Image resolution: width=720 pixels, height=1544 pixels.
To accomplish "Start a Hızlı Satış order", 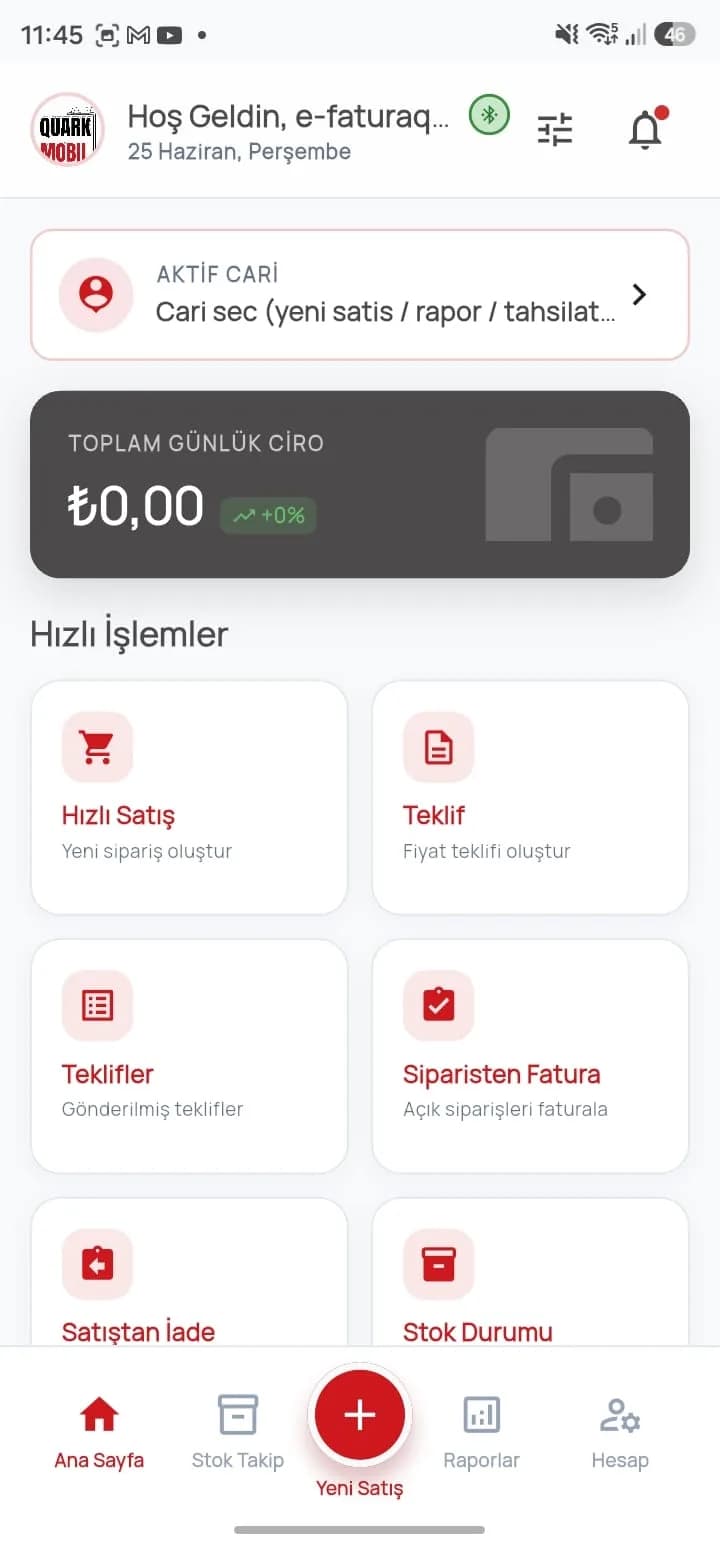I will click(x=190, y=797).
